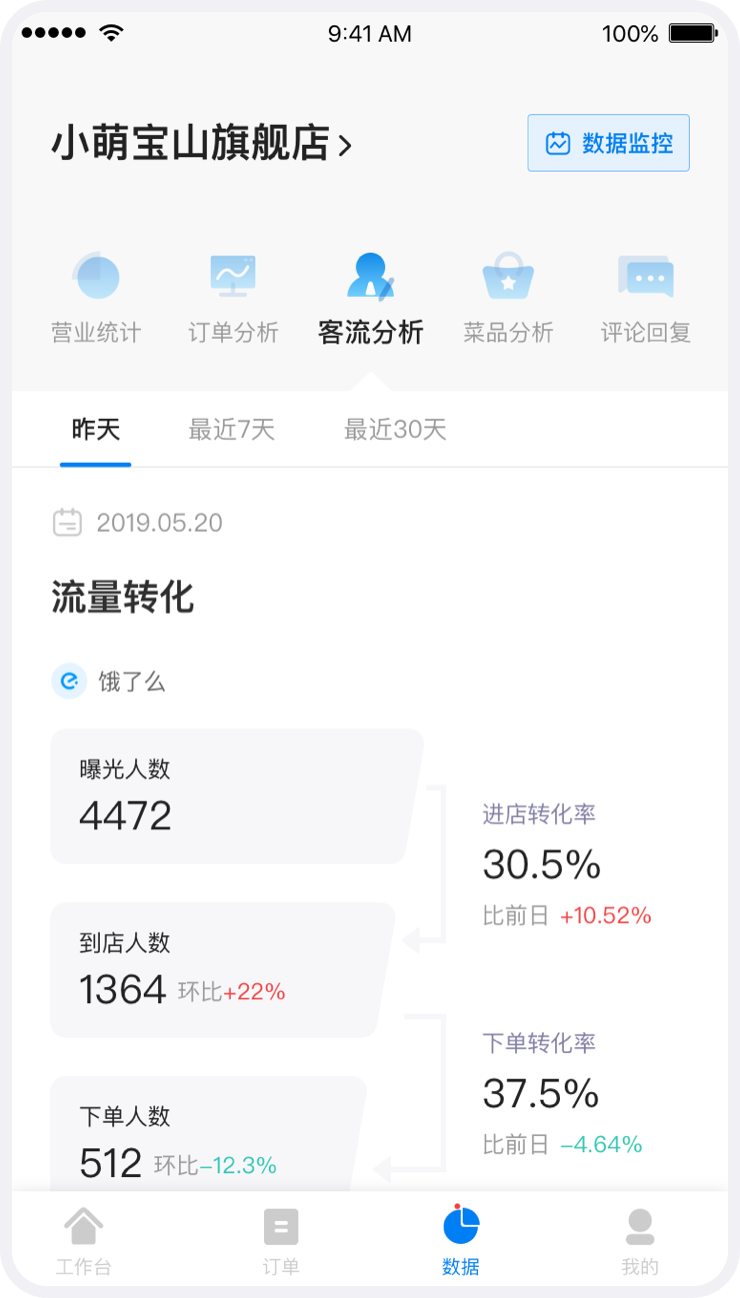Tap the 数据 bottom tab
Image resolution: width=740 pixels, height=1298 pixels.
coord(461,1240)
